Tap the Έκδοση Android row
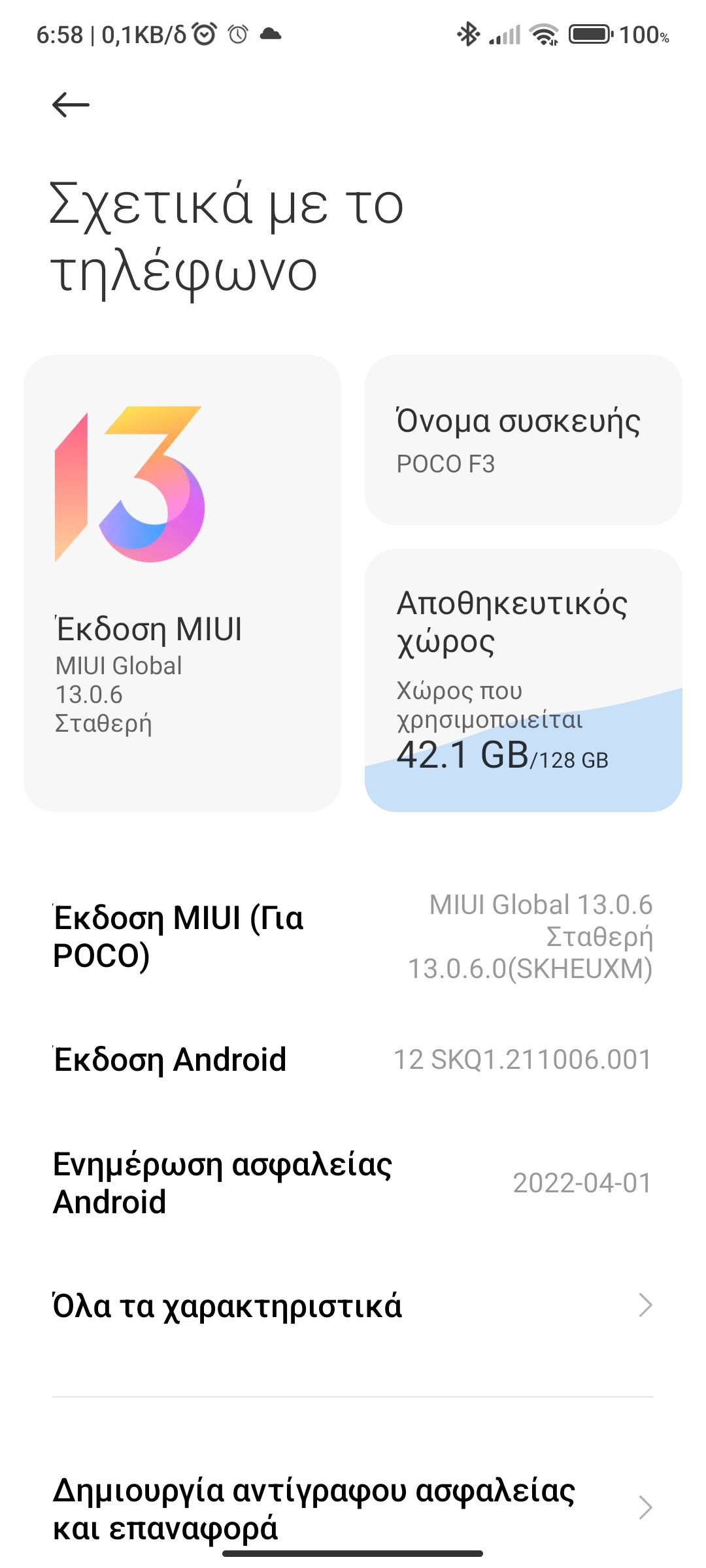 (x=353, y=1060)
